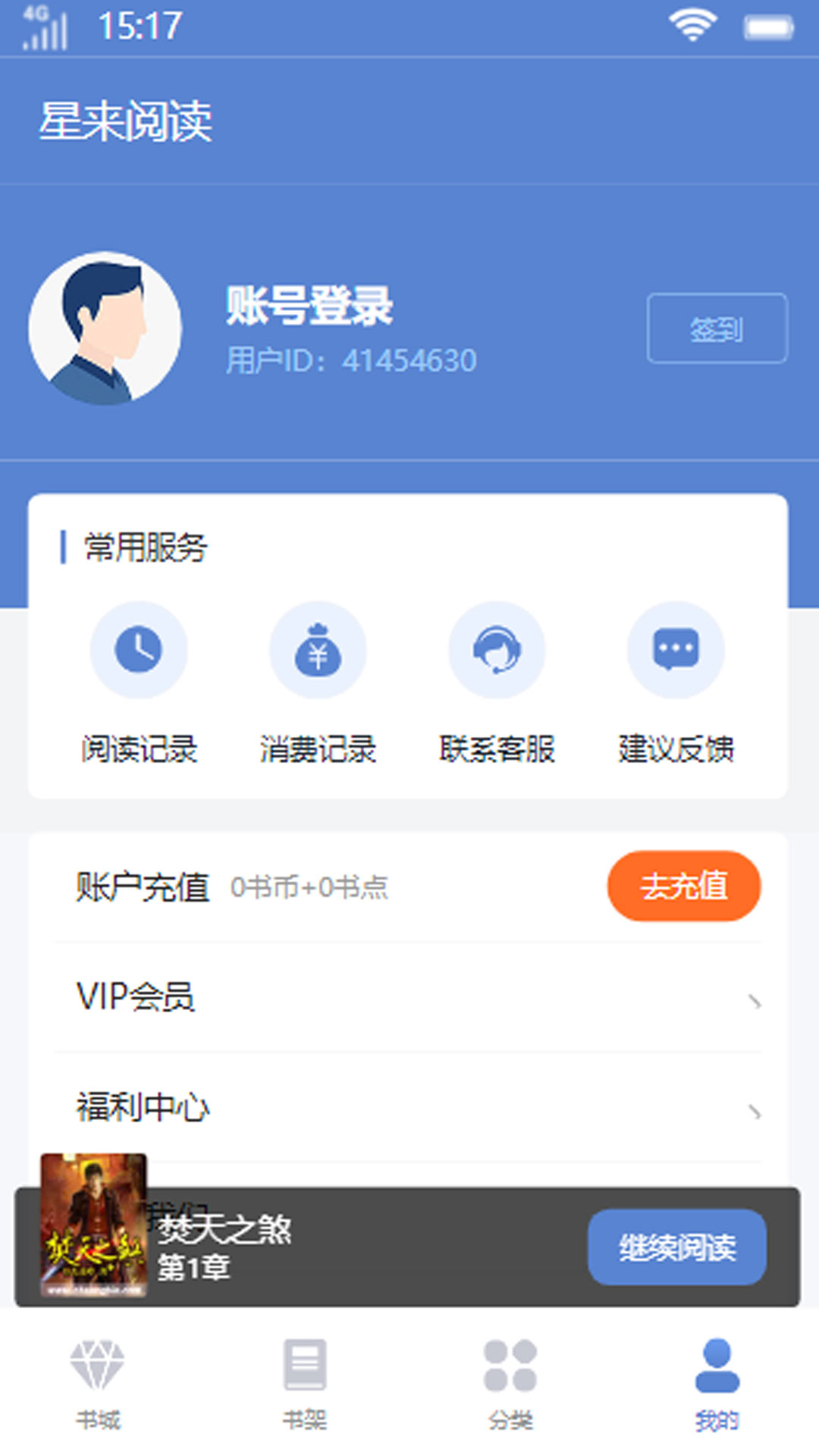Tap 继续阅读 to resume reading 焚天之煞

tap(677, 1247)
